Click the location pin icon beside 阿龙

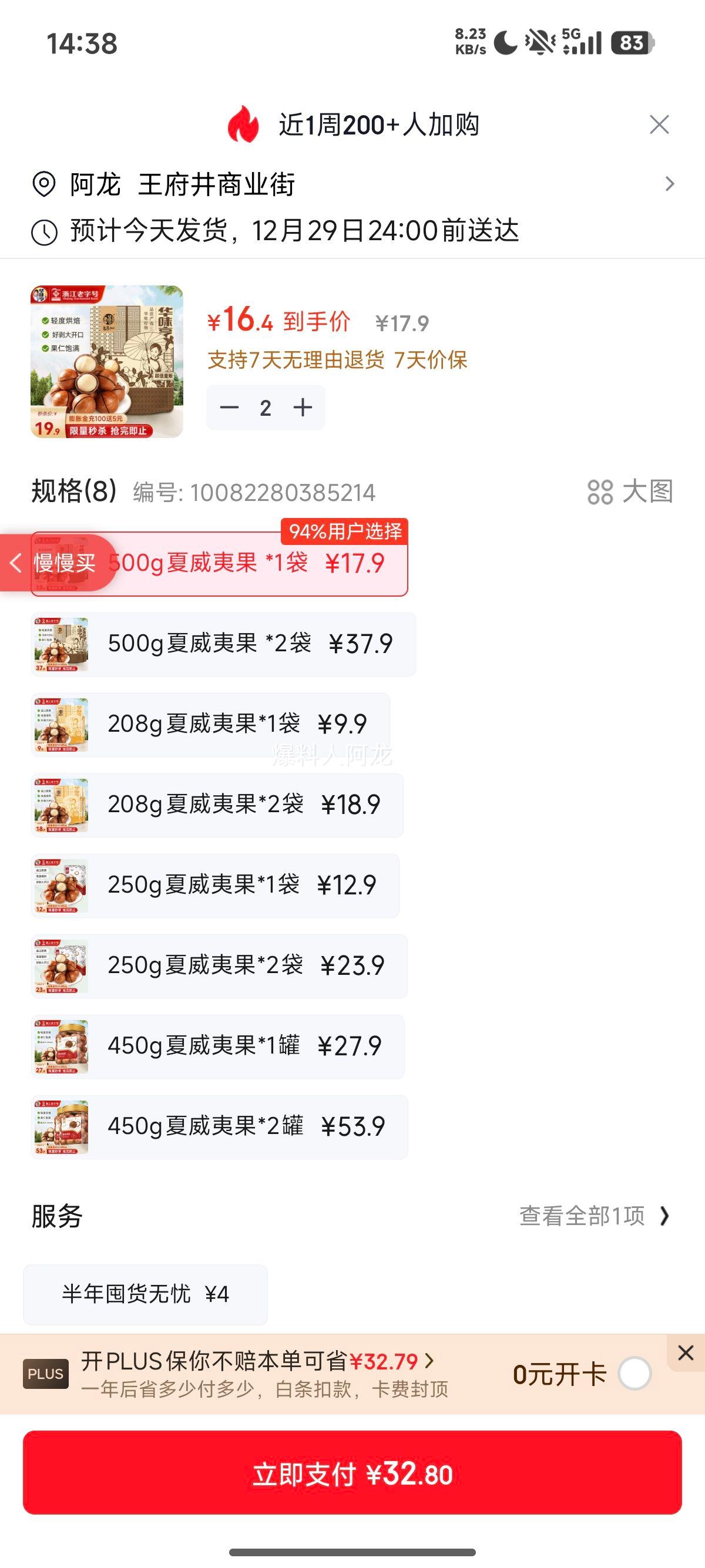coord(44,184)
